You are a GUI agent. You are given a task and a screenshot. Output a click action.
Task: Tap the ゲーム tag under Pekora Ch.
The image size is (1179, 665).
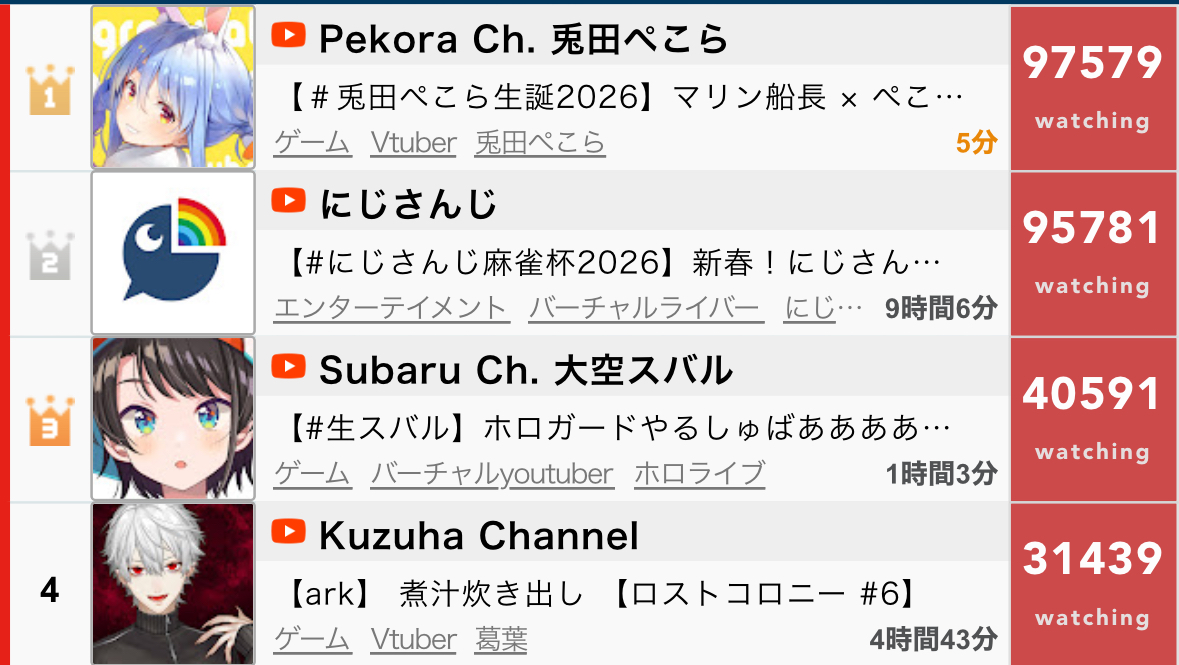[312, 142]
